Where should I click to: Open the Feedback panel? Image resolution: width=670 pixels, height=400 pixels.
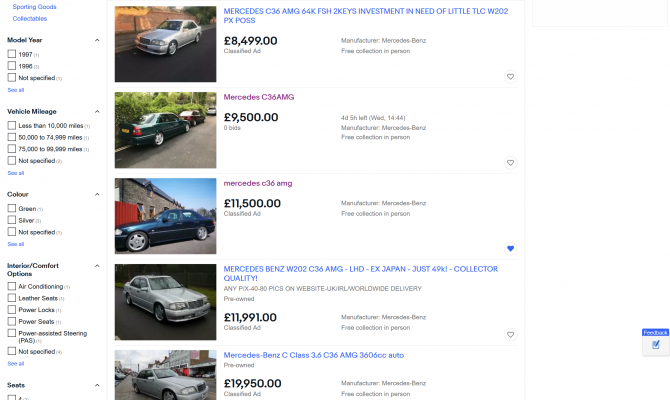click(x=655, y=341)
